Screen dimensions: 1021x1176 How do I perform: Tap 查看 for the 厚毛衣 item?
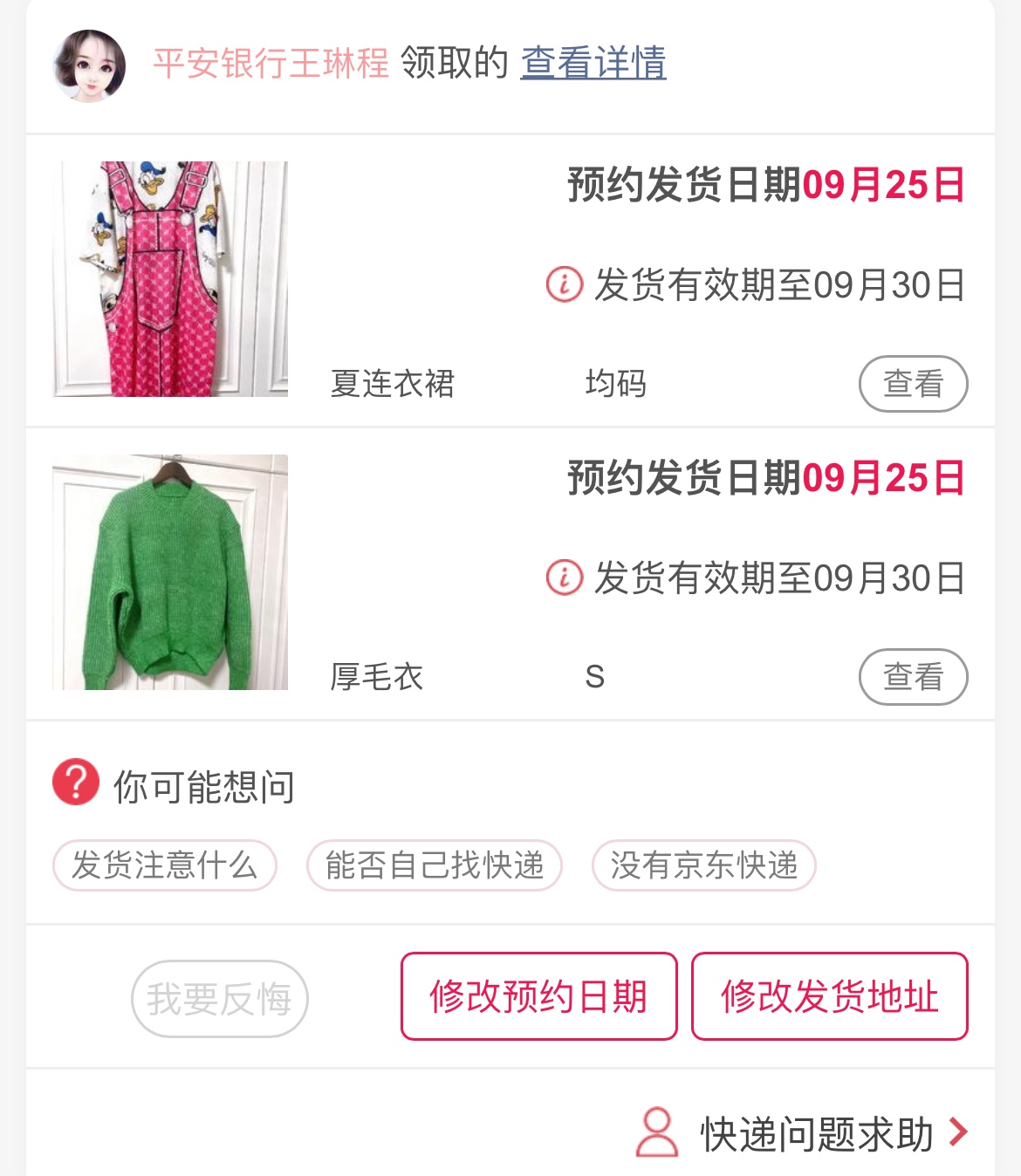point(913,677)
